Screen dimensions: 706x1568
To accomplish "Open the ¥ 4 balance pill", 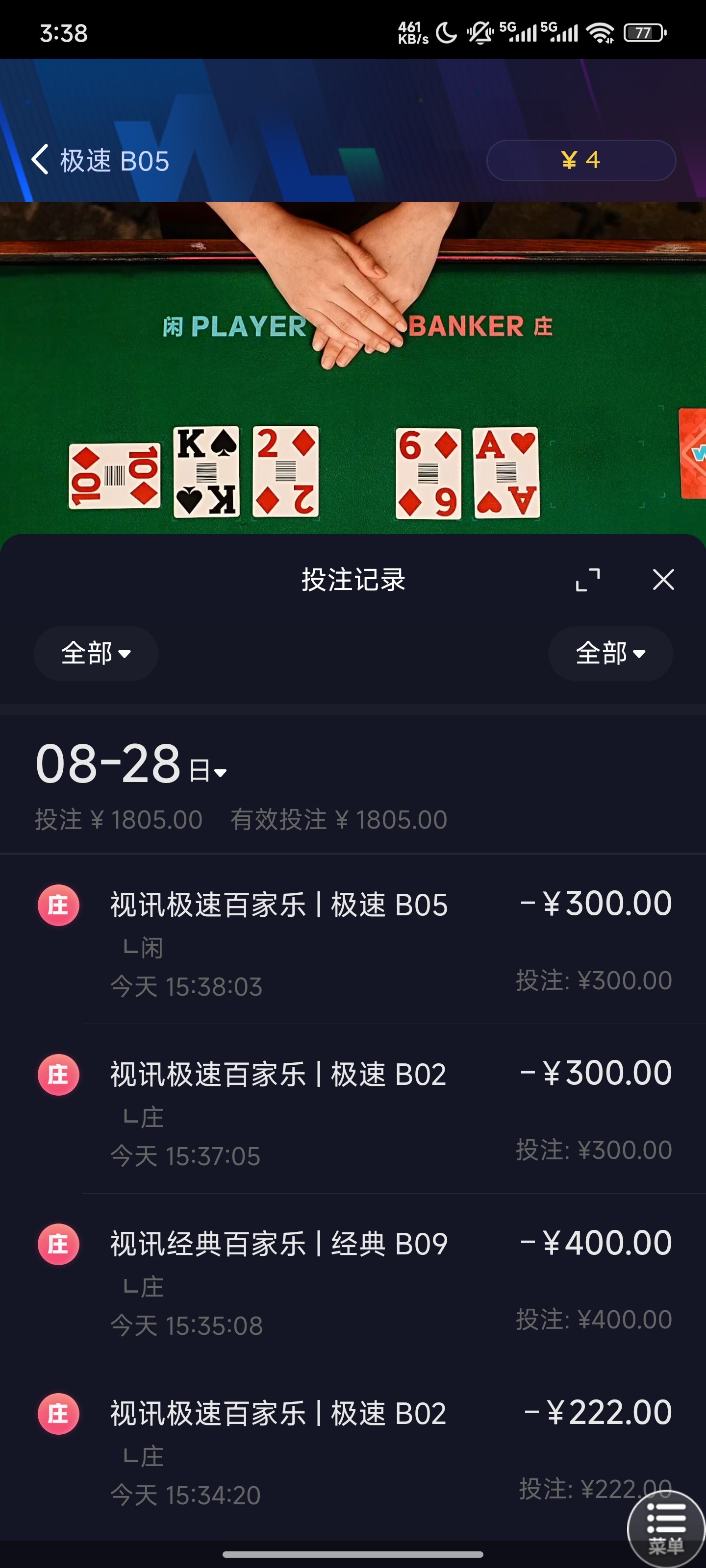I will [x=580, y=160].
